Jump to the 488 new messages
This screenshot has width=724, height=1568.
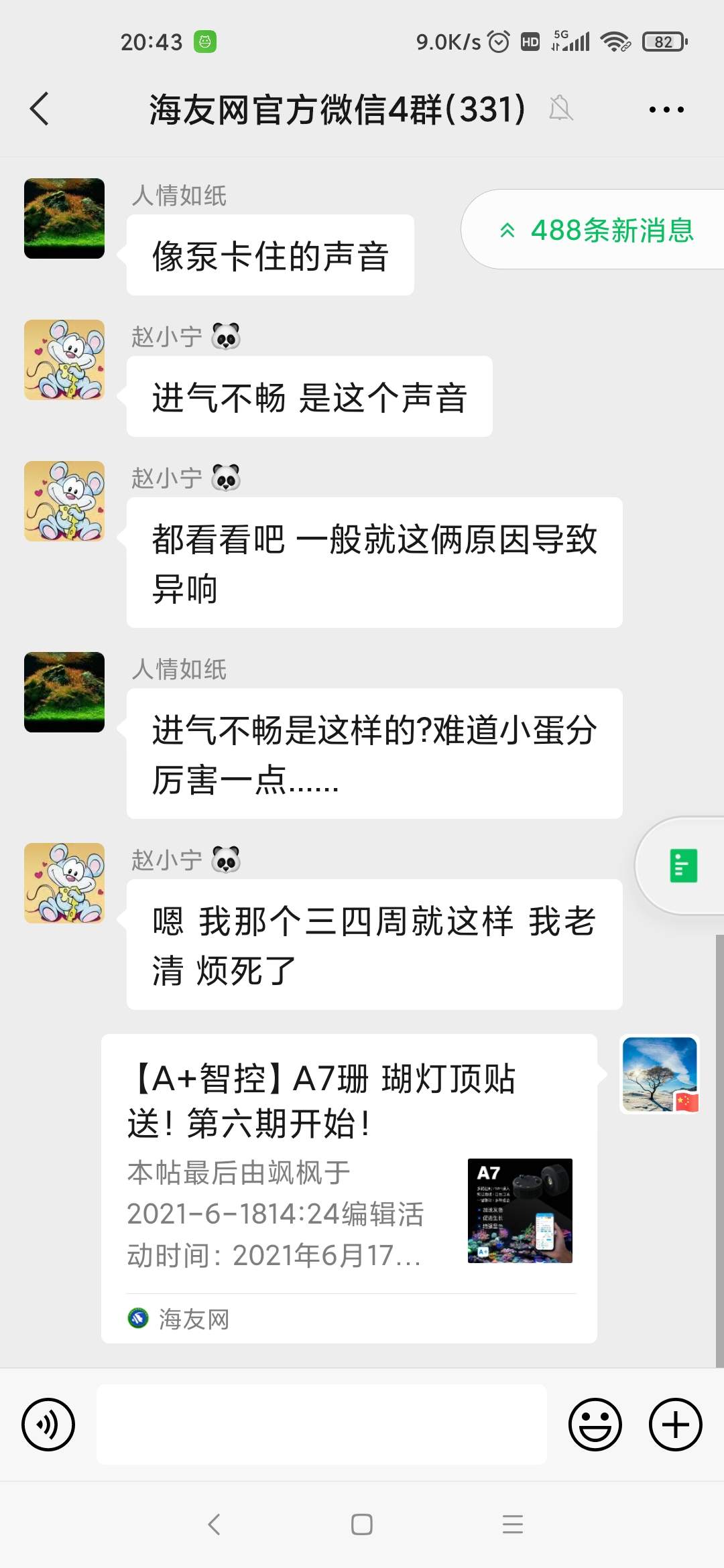(x=597, y=230)
